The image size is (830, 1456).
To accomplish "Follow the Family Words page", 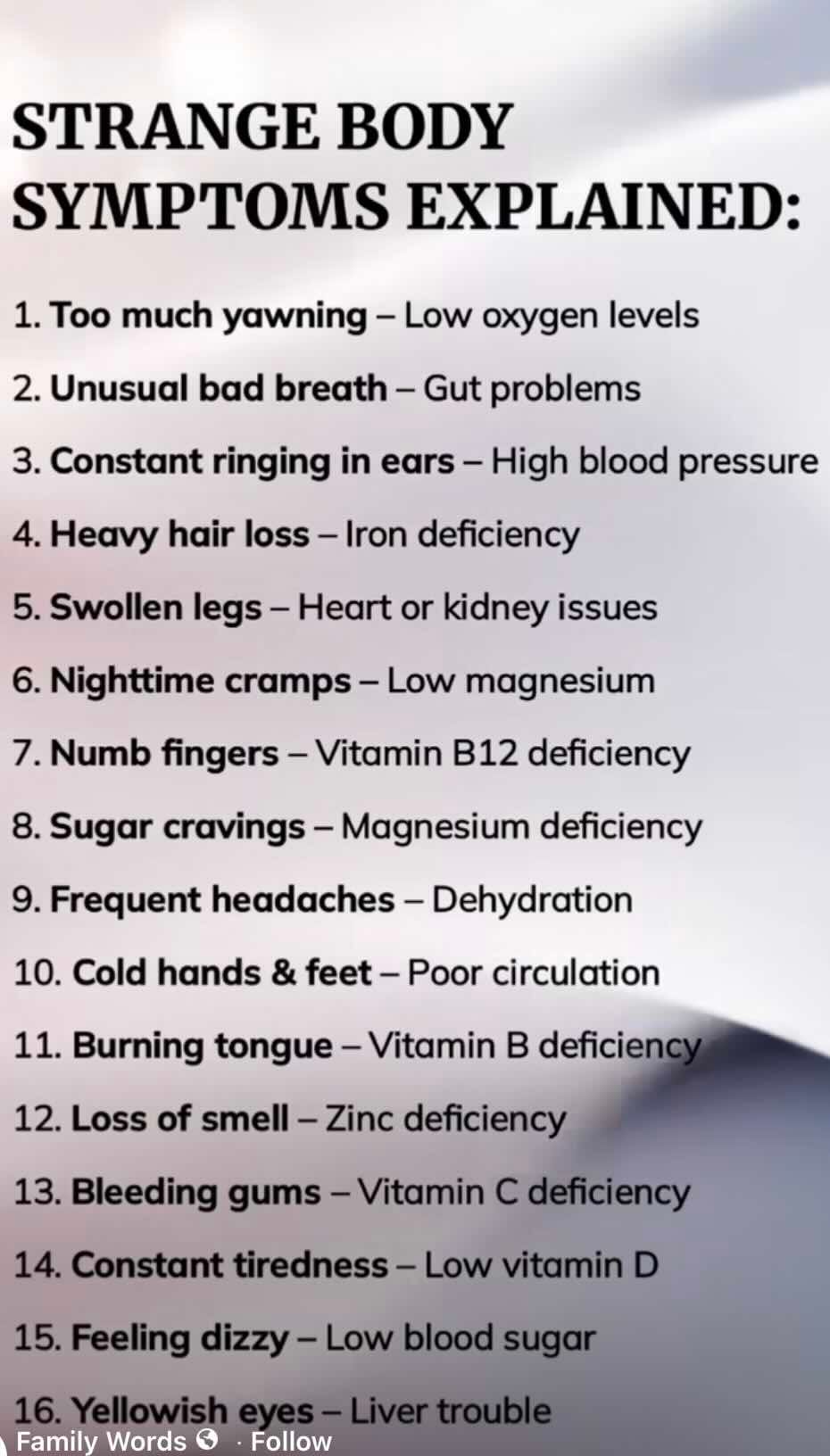I will 291,1441.
